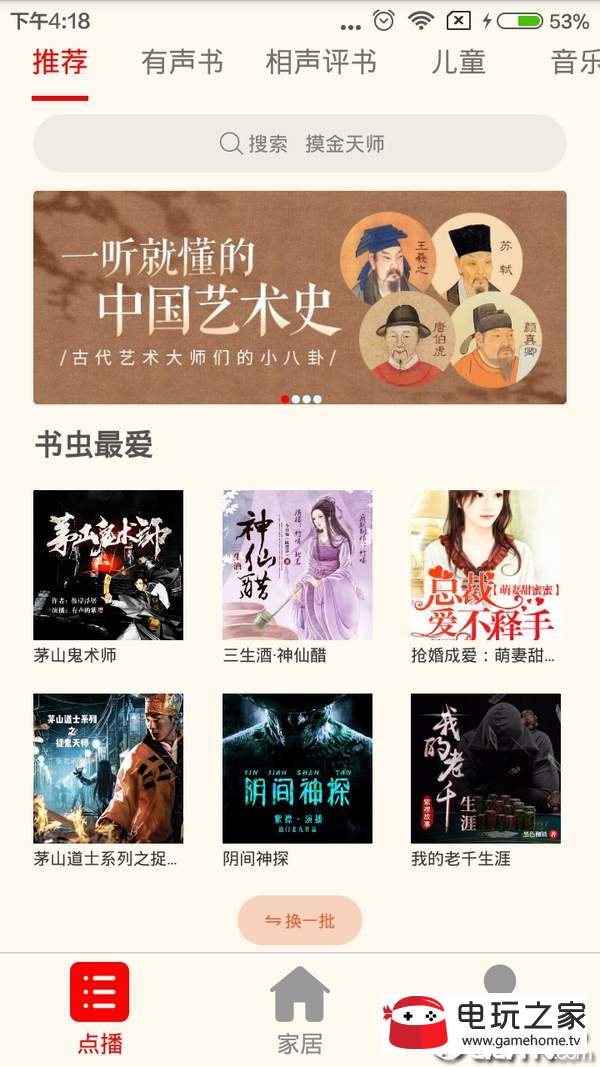Go to the 音乐 tab
This screenshot has height=1067, width=600.
point(575,62)
